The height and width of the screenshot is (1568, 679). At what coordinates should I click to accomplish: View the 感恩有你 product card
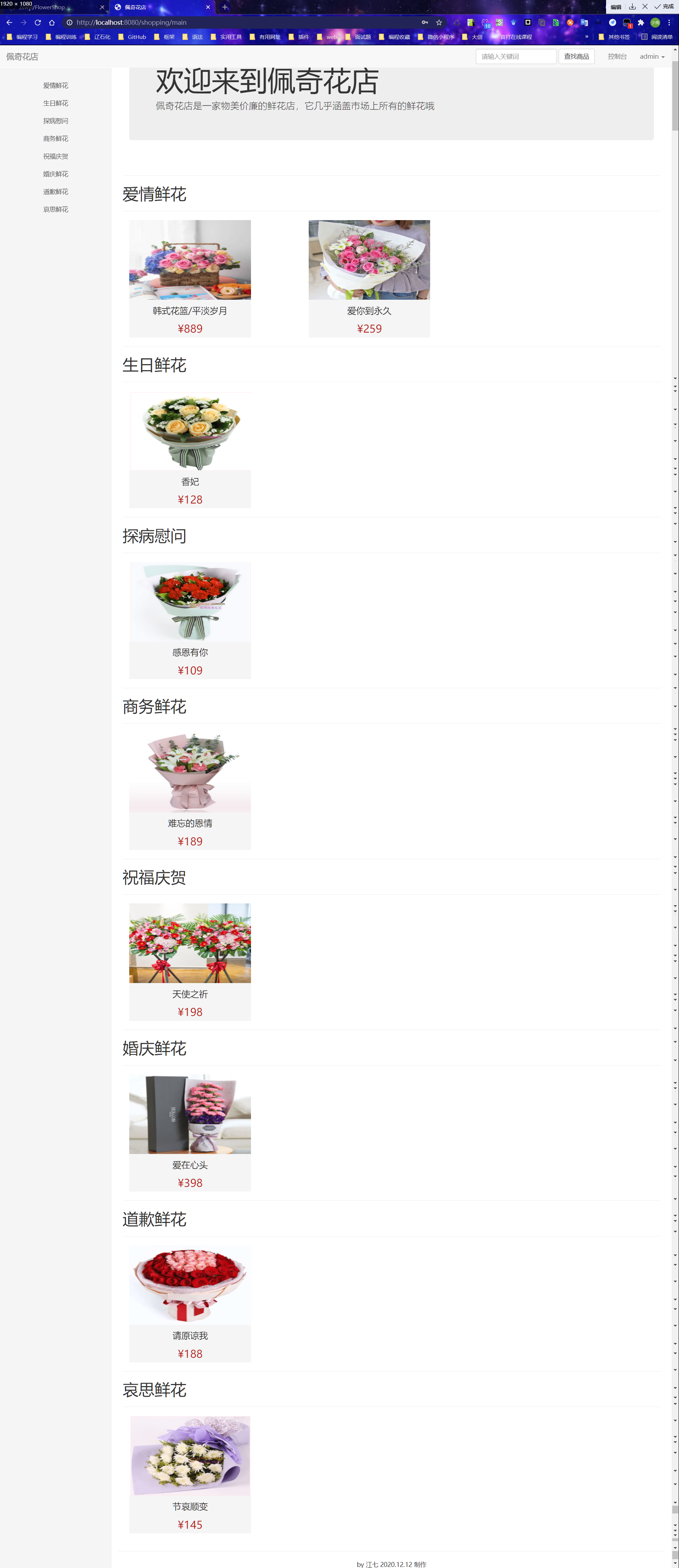pyautogui.click(x=189, y=602)
